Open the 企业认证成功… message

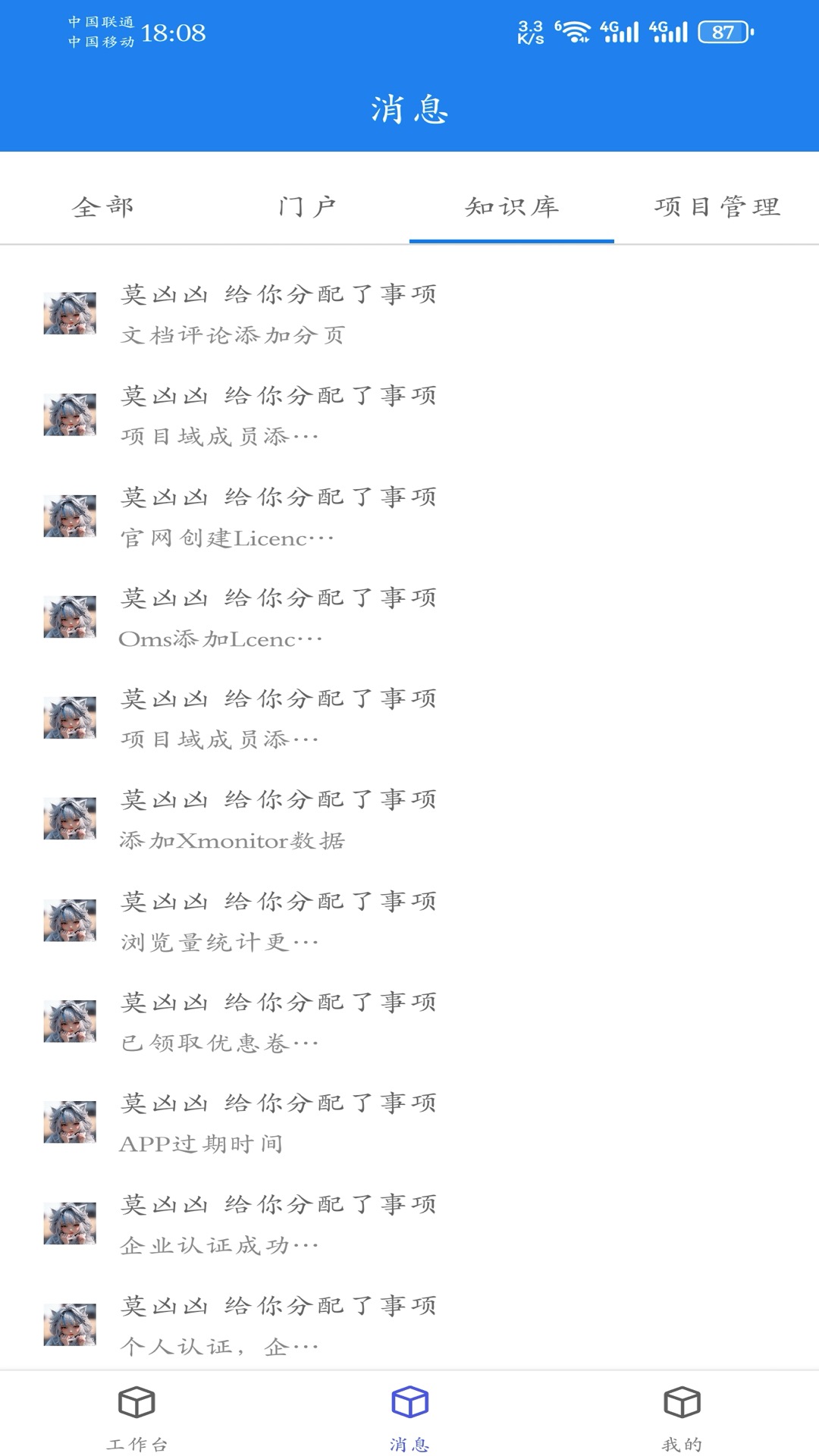point(409,1224)
